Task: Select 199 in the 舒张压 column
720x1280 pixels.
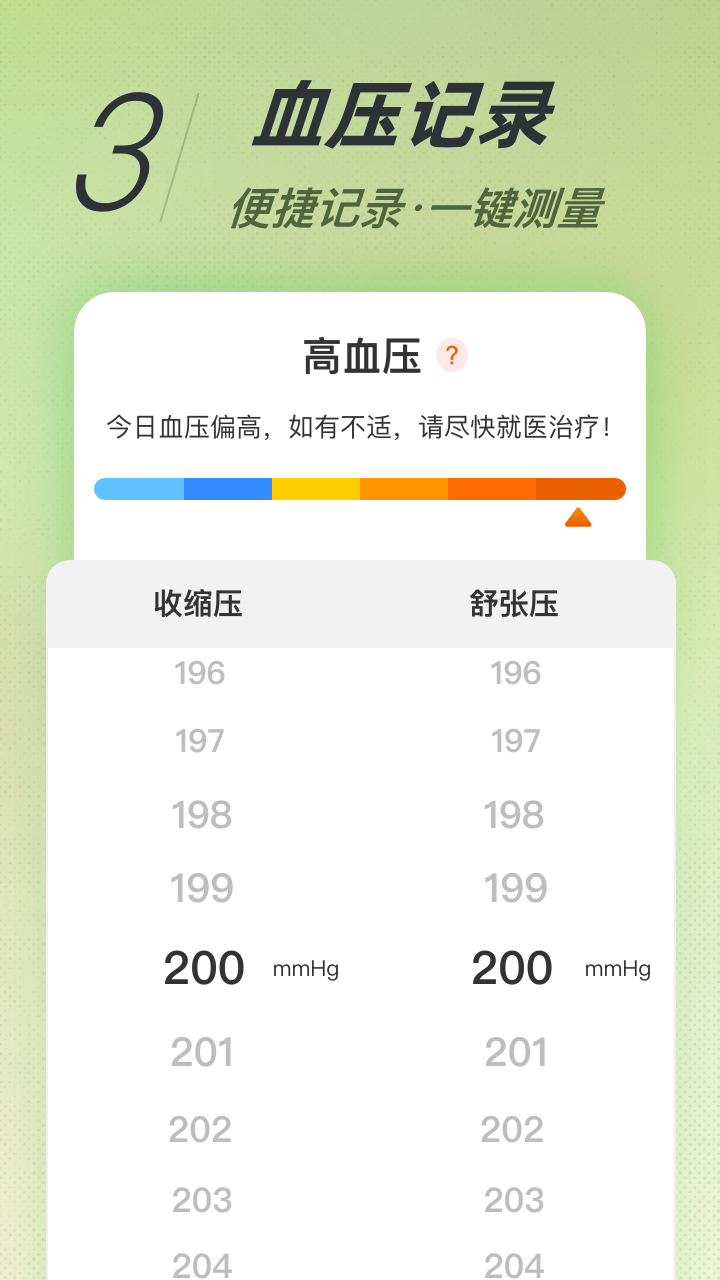Action: (x=513, y=888)
